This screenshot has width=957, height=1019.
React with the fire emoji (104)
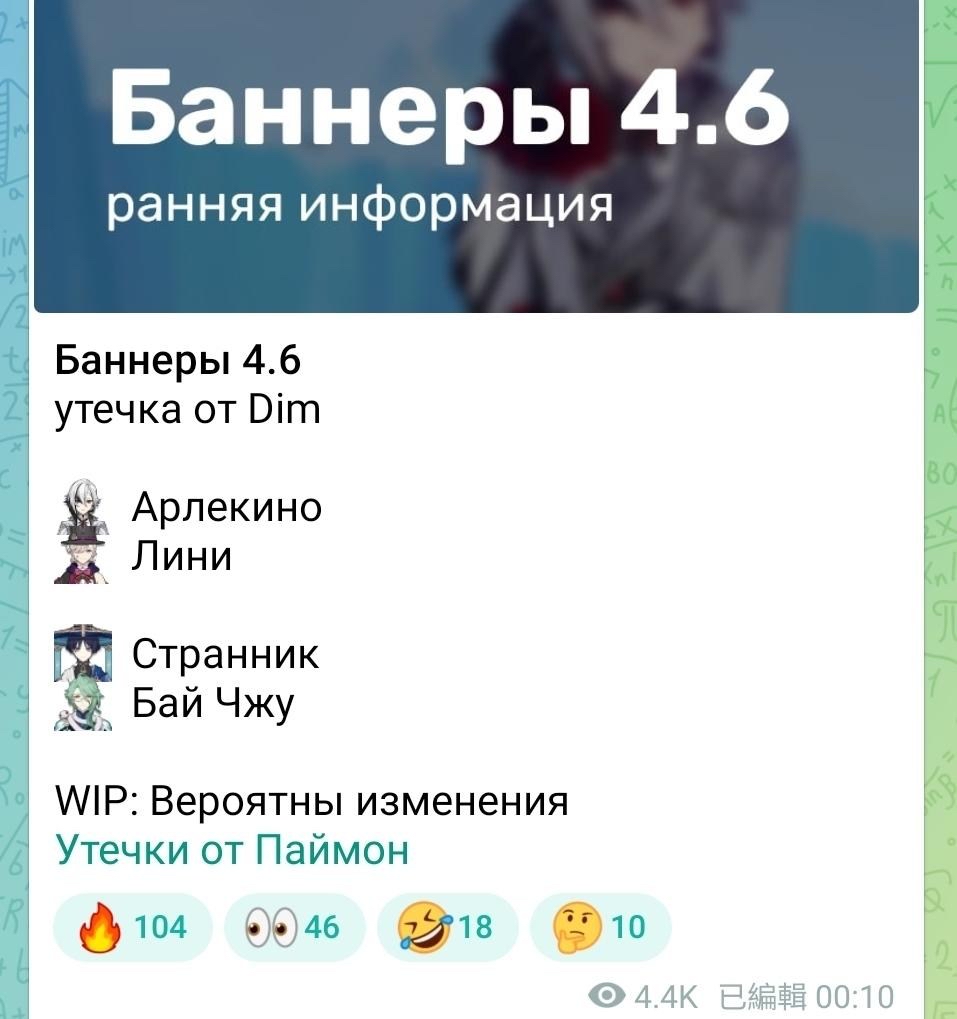point(132,927)
